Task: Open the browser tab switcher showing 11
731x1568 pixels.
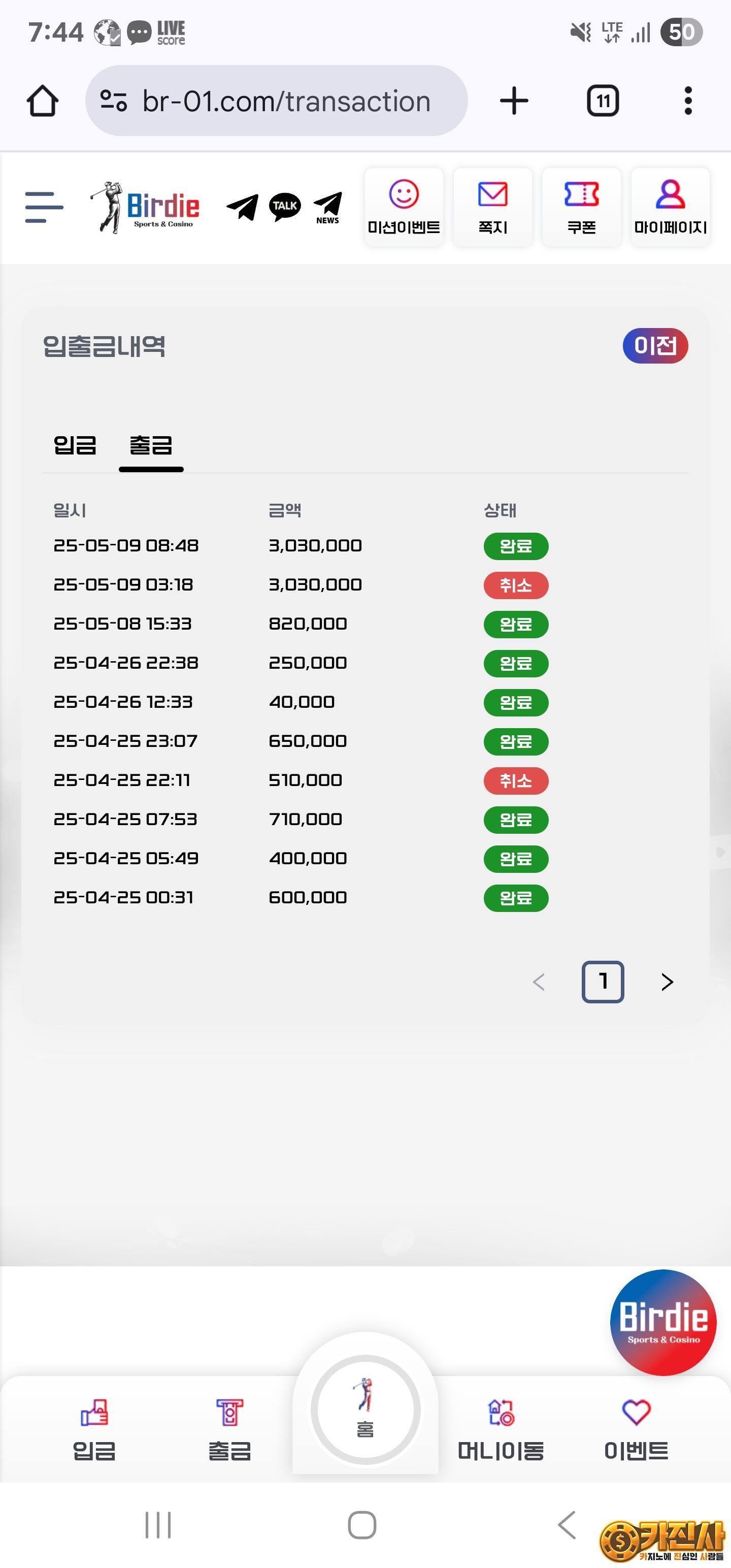Action: 603,101
